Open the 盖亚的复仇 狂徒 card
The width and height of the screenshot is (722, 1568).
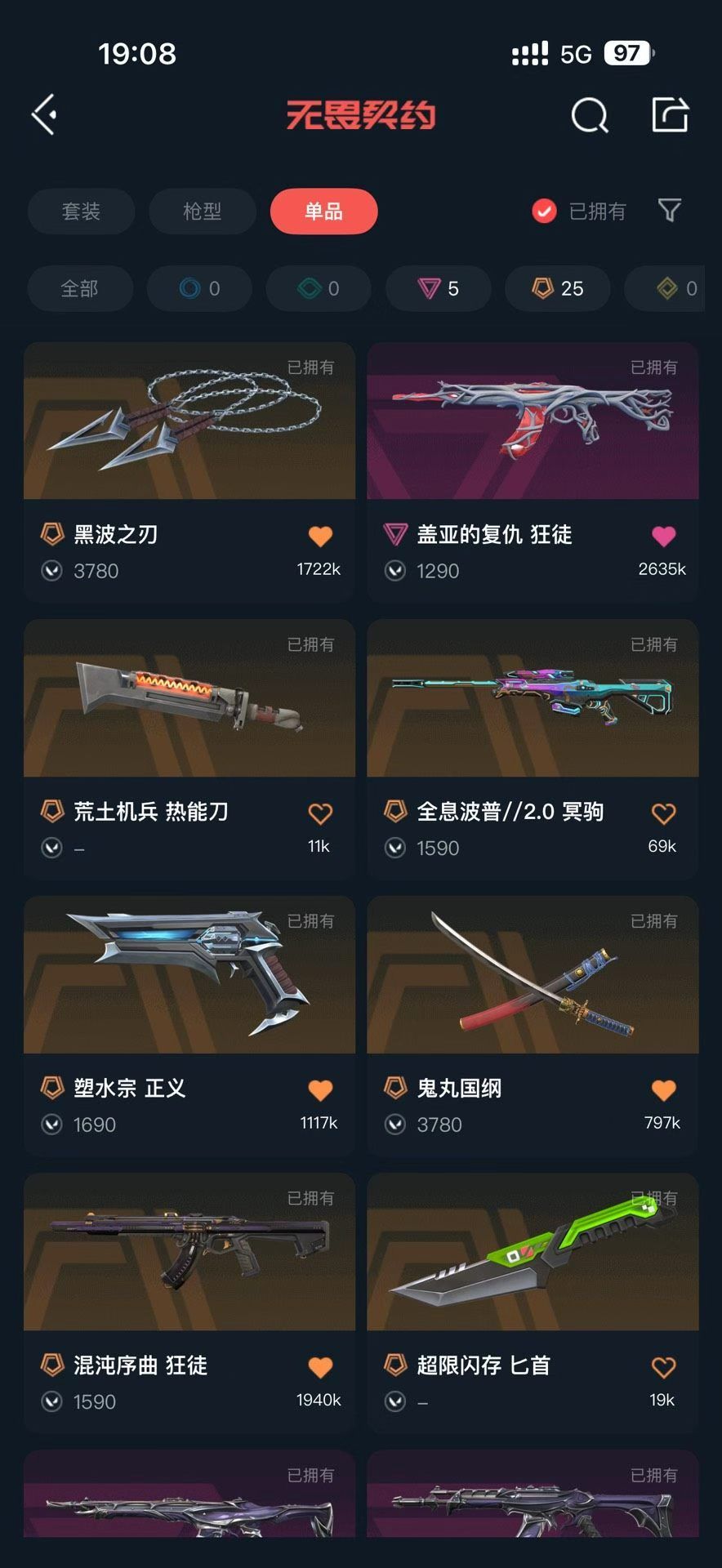click(x=533, y=472)
